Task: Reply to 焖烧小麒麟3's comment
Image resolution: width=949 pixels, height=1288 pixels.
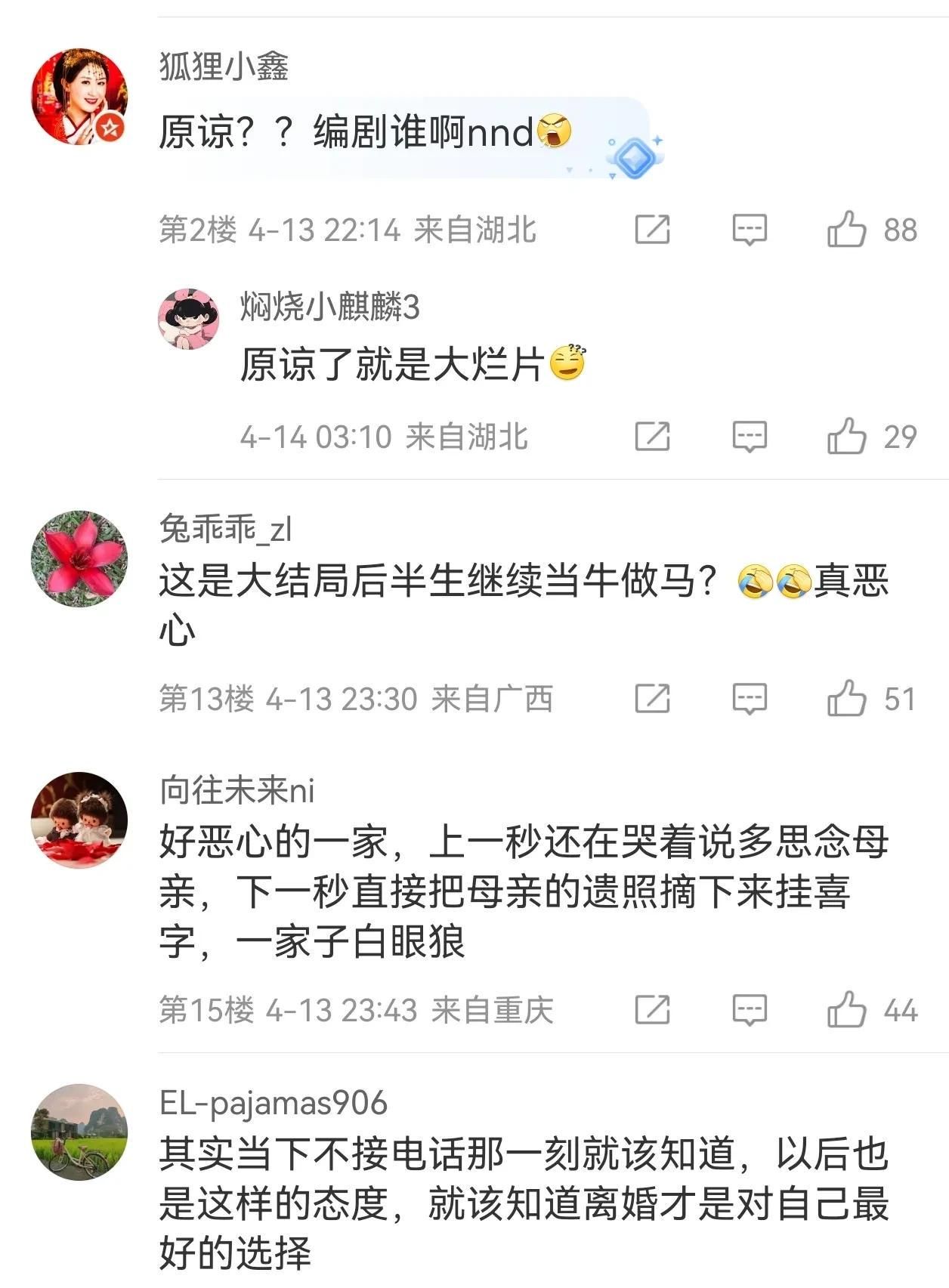Action: (x=750, y=436)
